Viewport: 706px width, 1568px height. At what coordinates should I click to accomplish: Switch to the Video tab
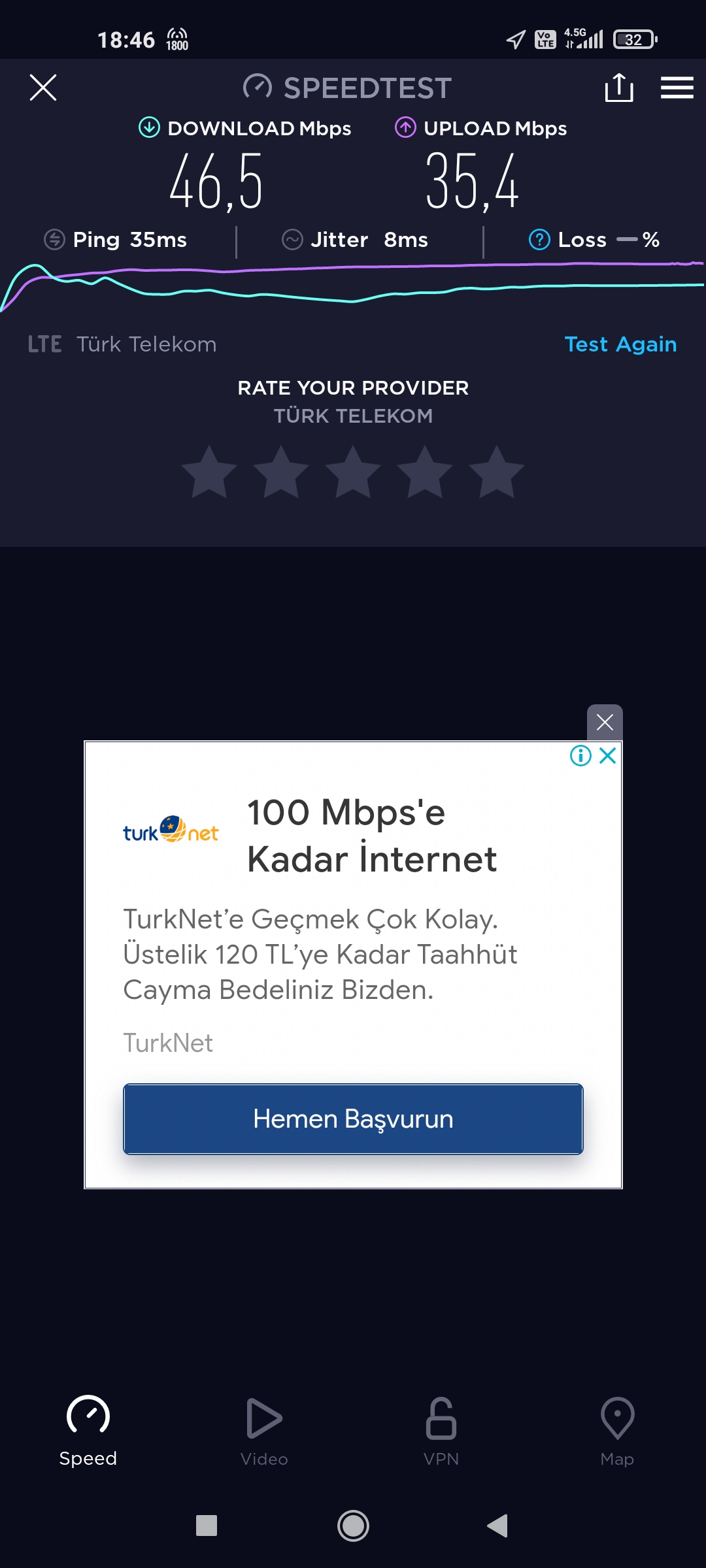click(264, 1432)
